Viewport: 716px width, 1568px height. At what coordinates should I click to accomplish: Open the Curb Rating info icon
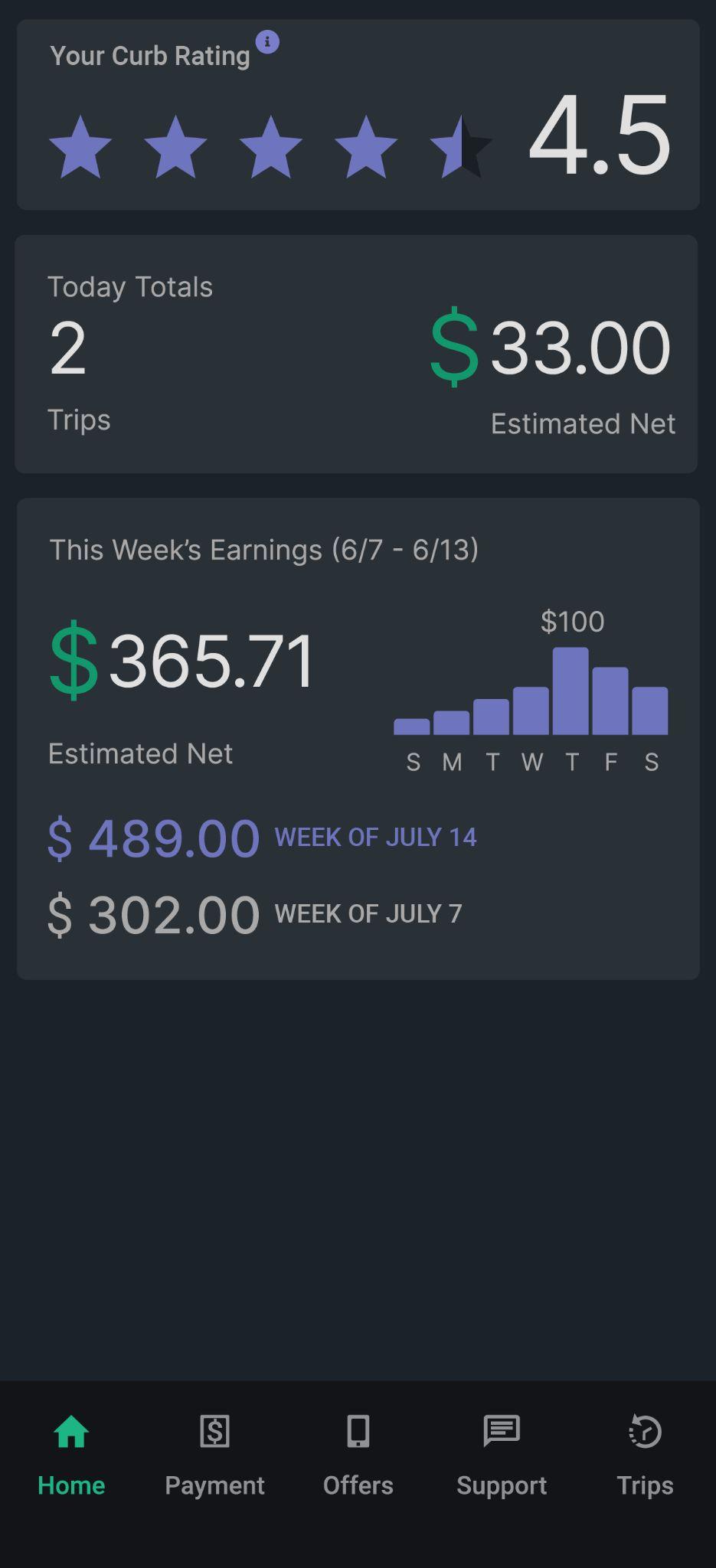point(267,42)
